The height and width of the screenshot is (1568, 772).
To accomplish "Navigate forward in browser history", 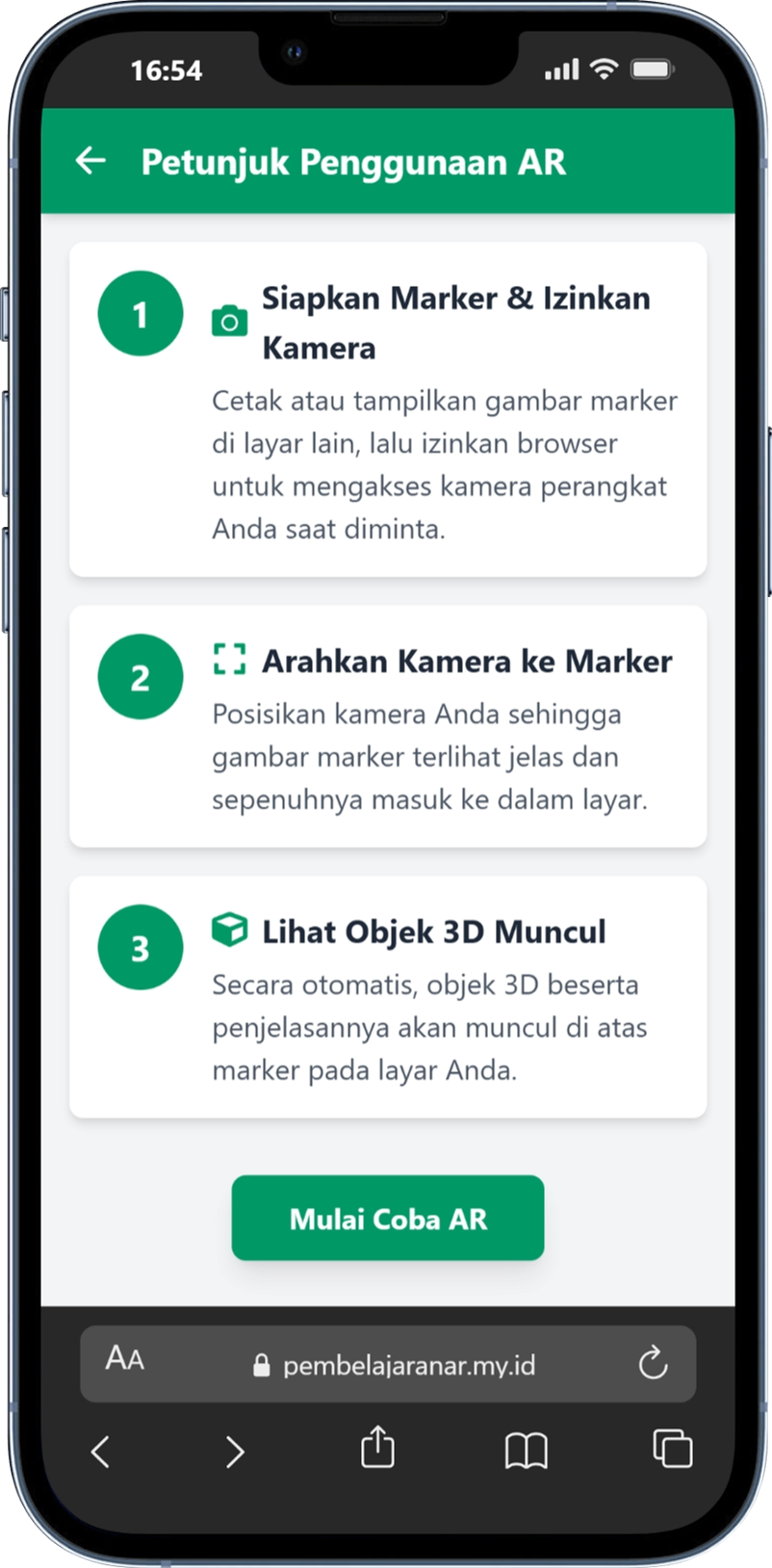I will point(235,1450).
